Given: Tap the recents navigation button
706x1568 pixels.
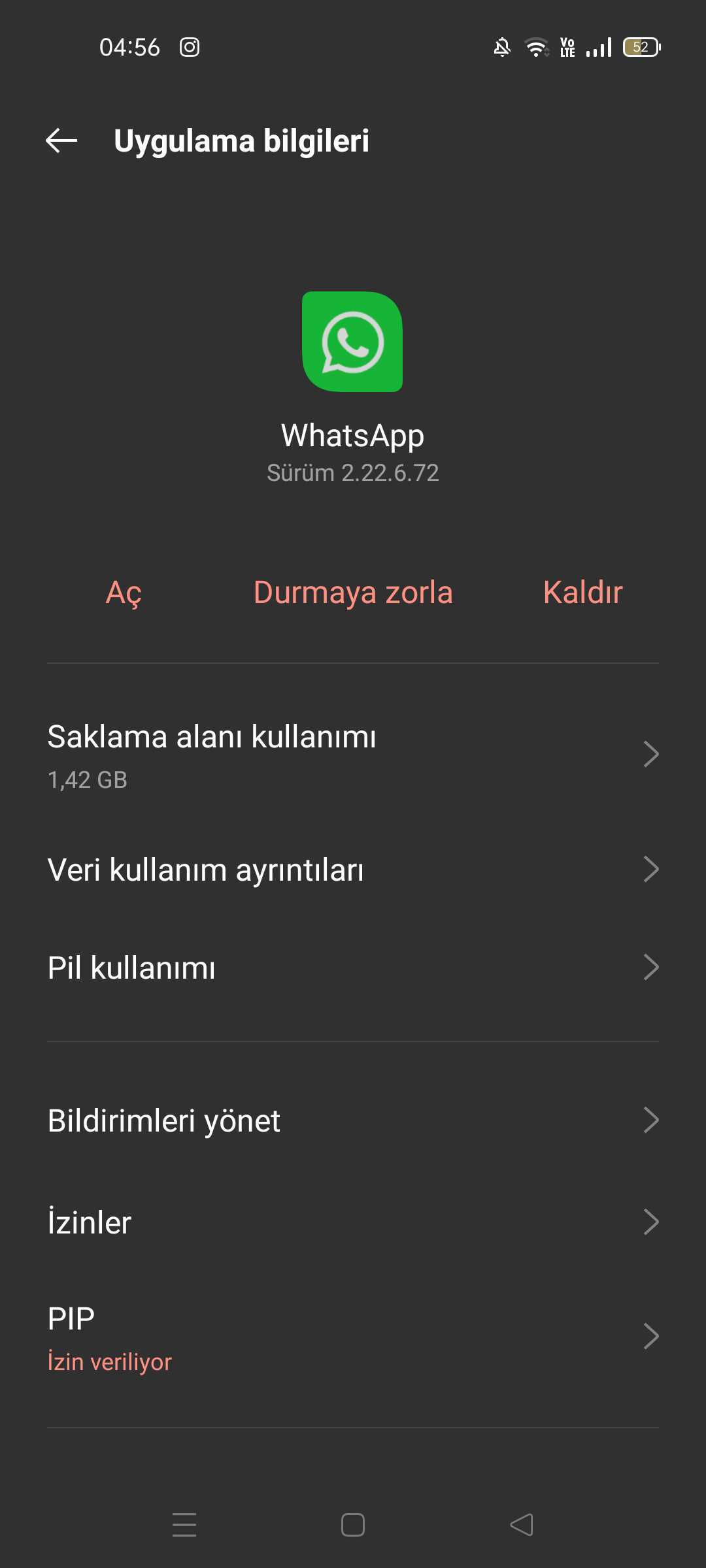Looking at the screenshot, I should [x=185, y=1525].
